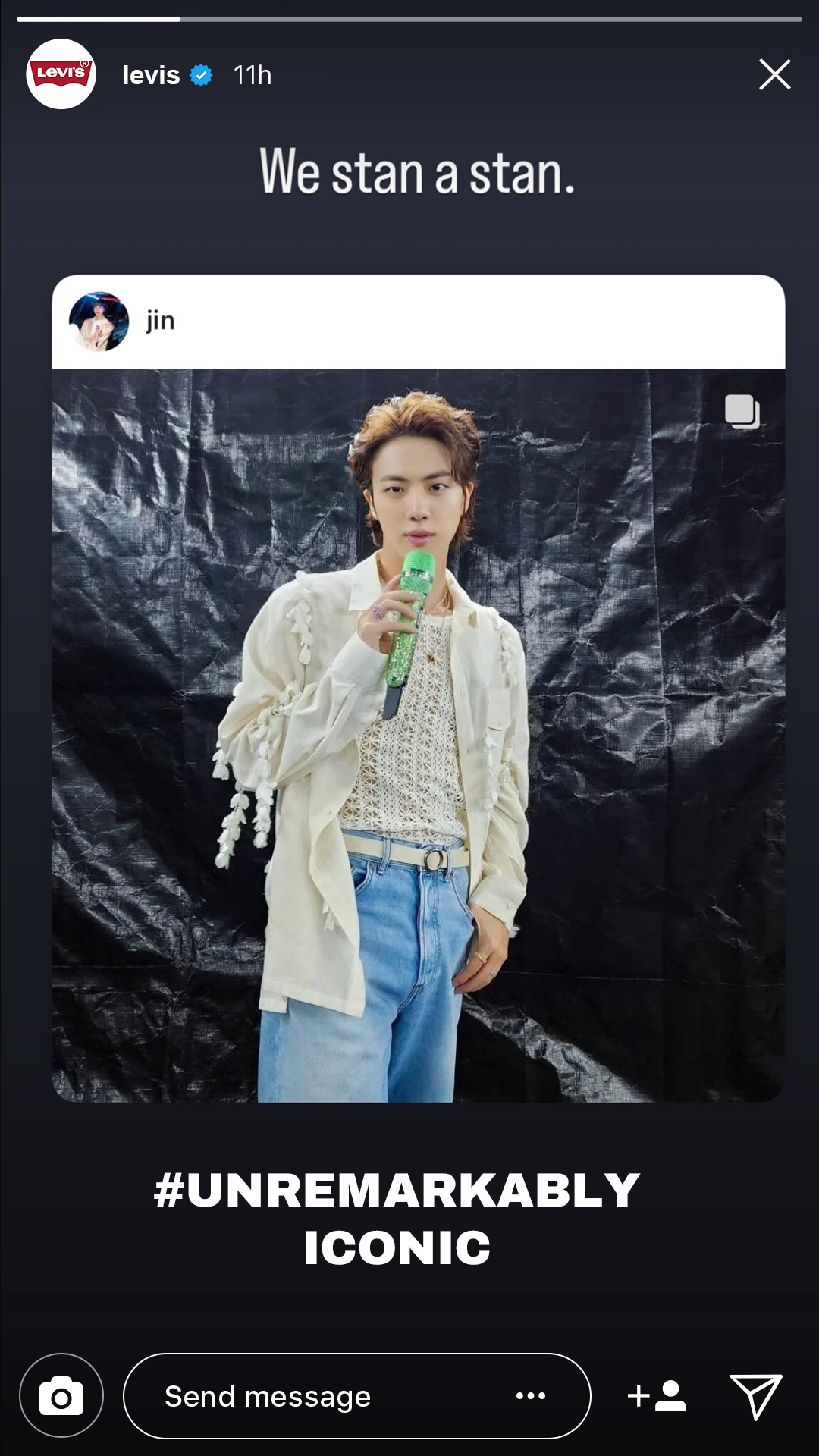The width and height of the screenshot is (819, 1456).
Task: Share this story via paper plane
Action: 755,1396
